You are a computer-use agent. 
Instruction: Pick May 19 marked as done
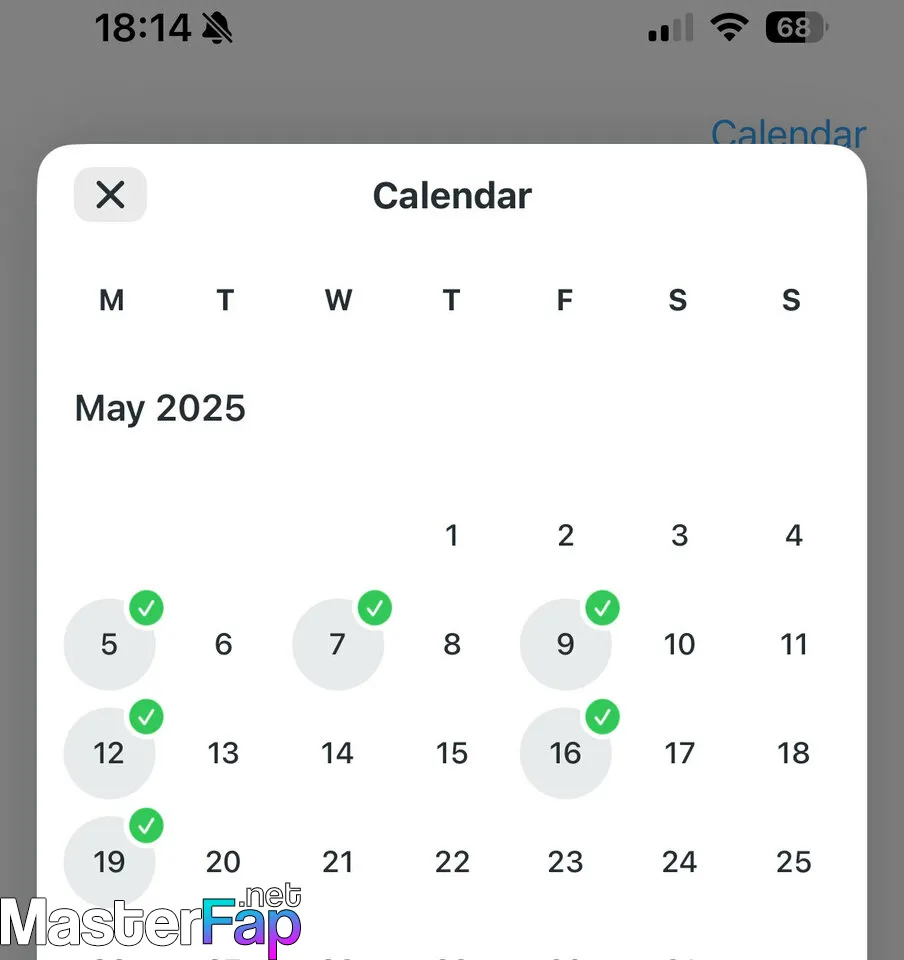(x=109, y=861)
